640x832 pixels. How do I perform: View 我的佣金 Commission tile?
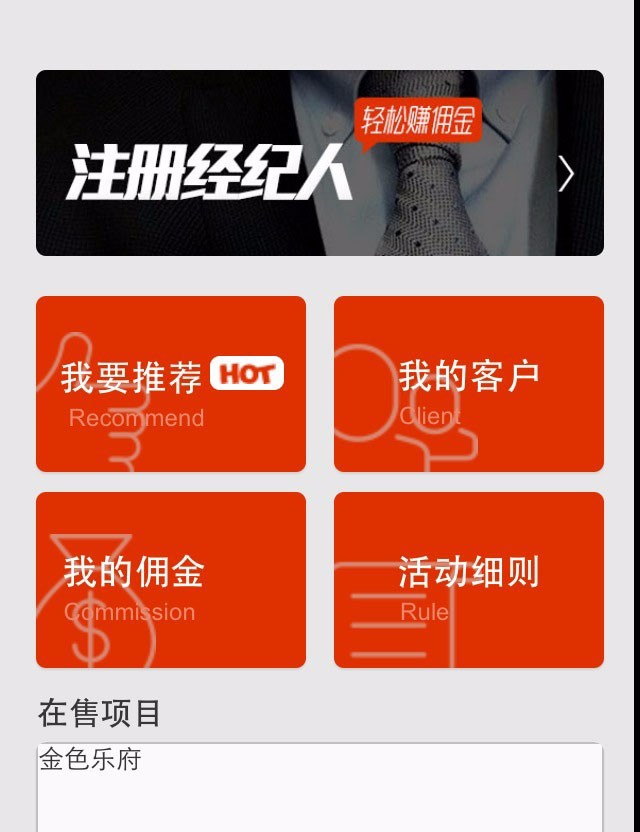(171, 580)
